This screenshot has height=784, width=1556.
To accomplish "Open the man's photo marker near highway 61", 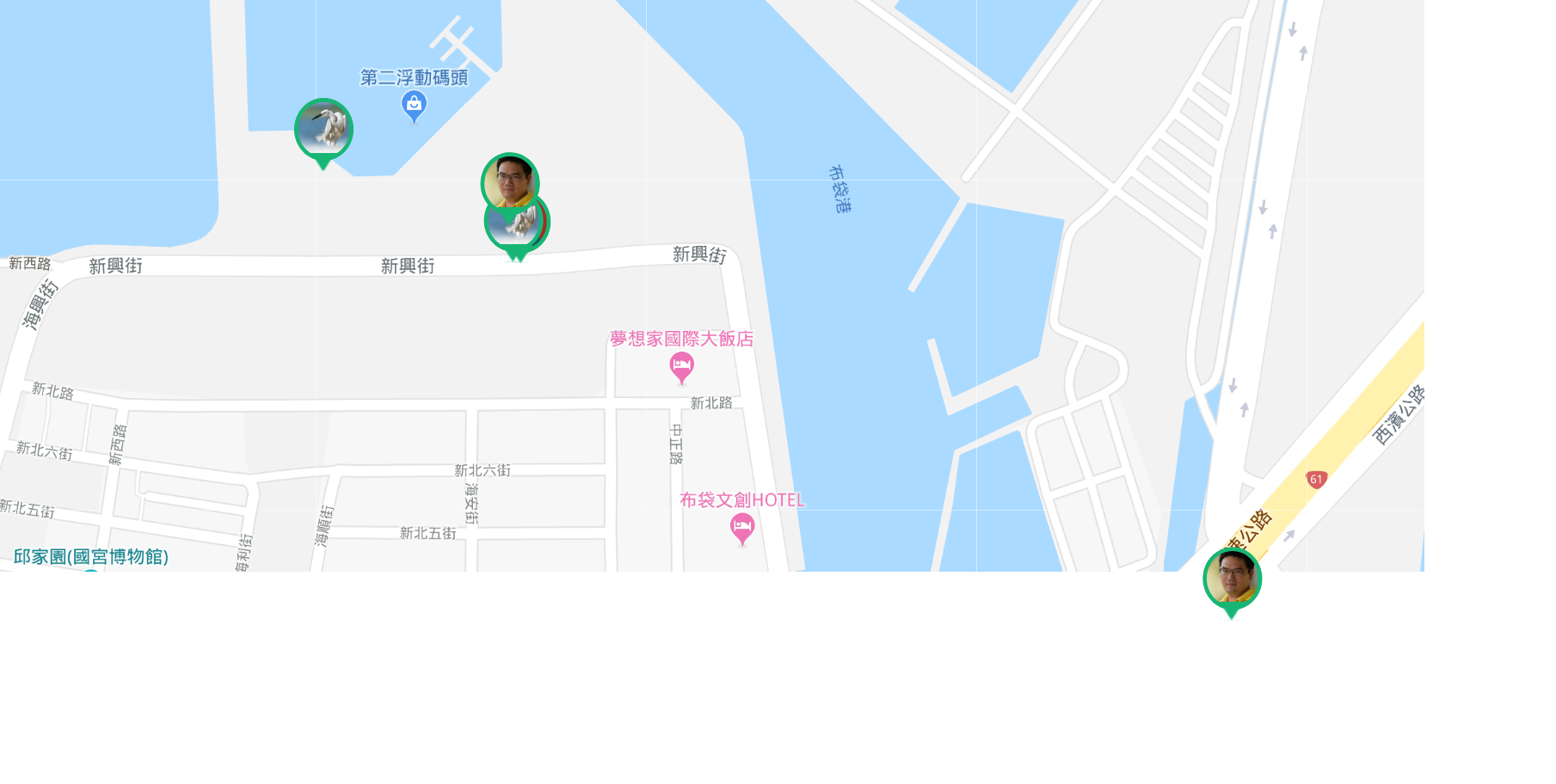I will click(x=1232, y=579).
